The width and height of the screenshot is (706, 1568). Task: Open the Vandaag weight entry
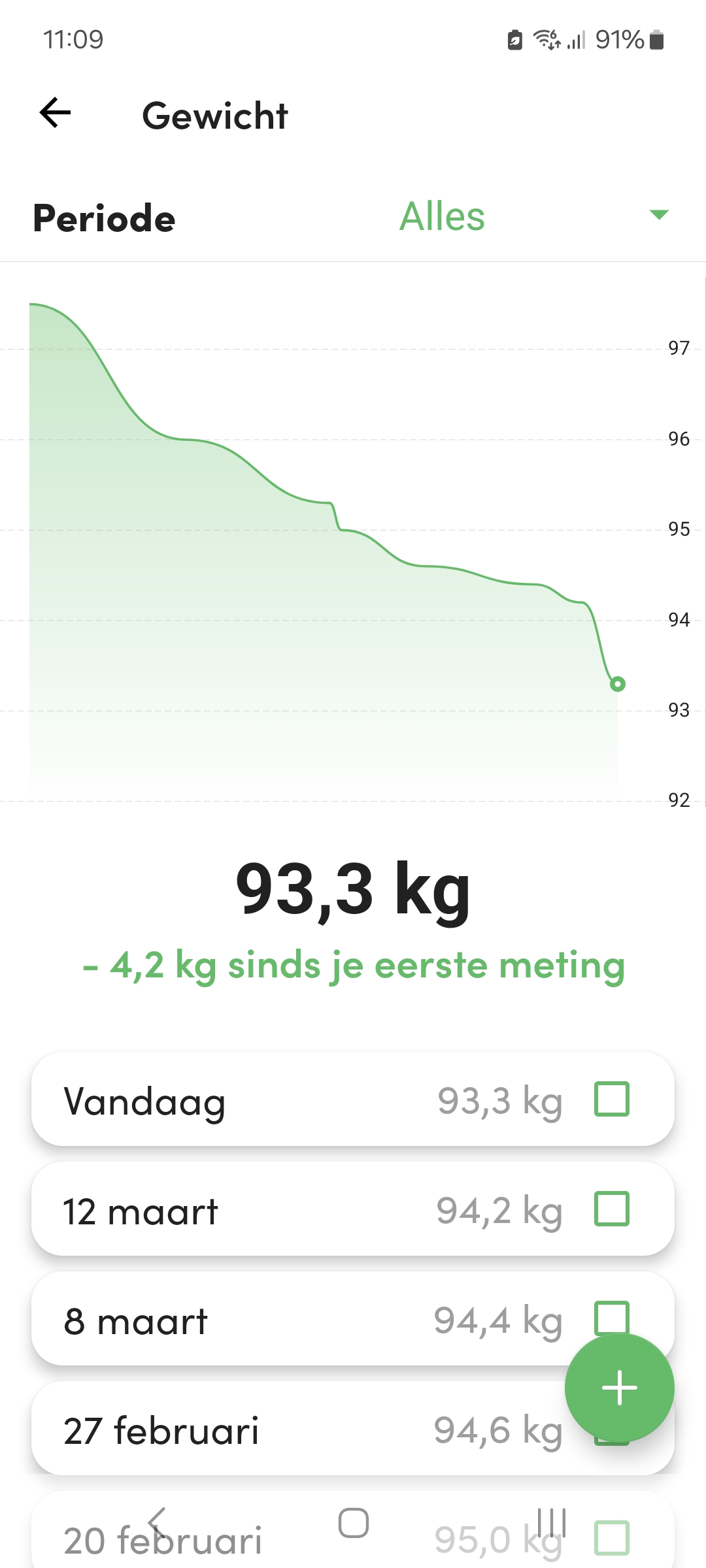tap(261, 1100)
